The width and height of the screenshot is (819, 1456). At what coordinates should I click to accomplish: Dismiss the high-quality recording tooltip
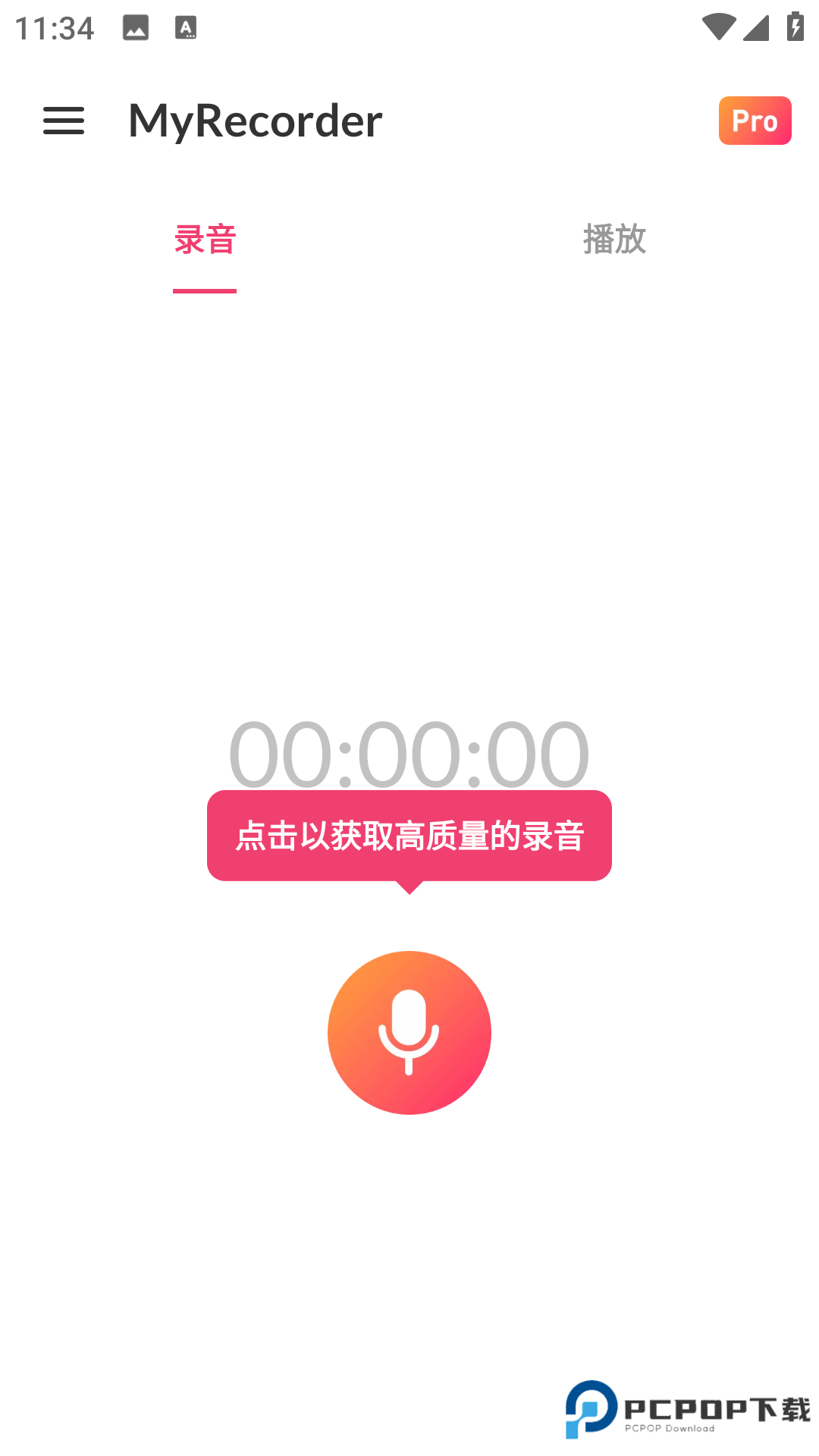[409, 836]
